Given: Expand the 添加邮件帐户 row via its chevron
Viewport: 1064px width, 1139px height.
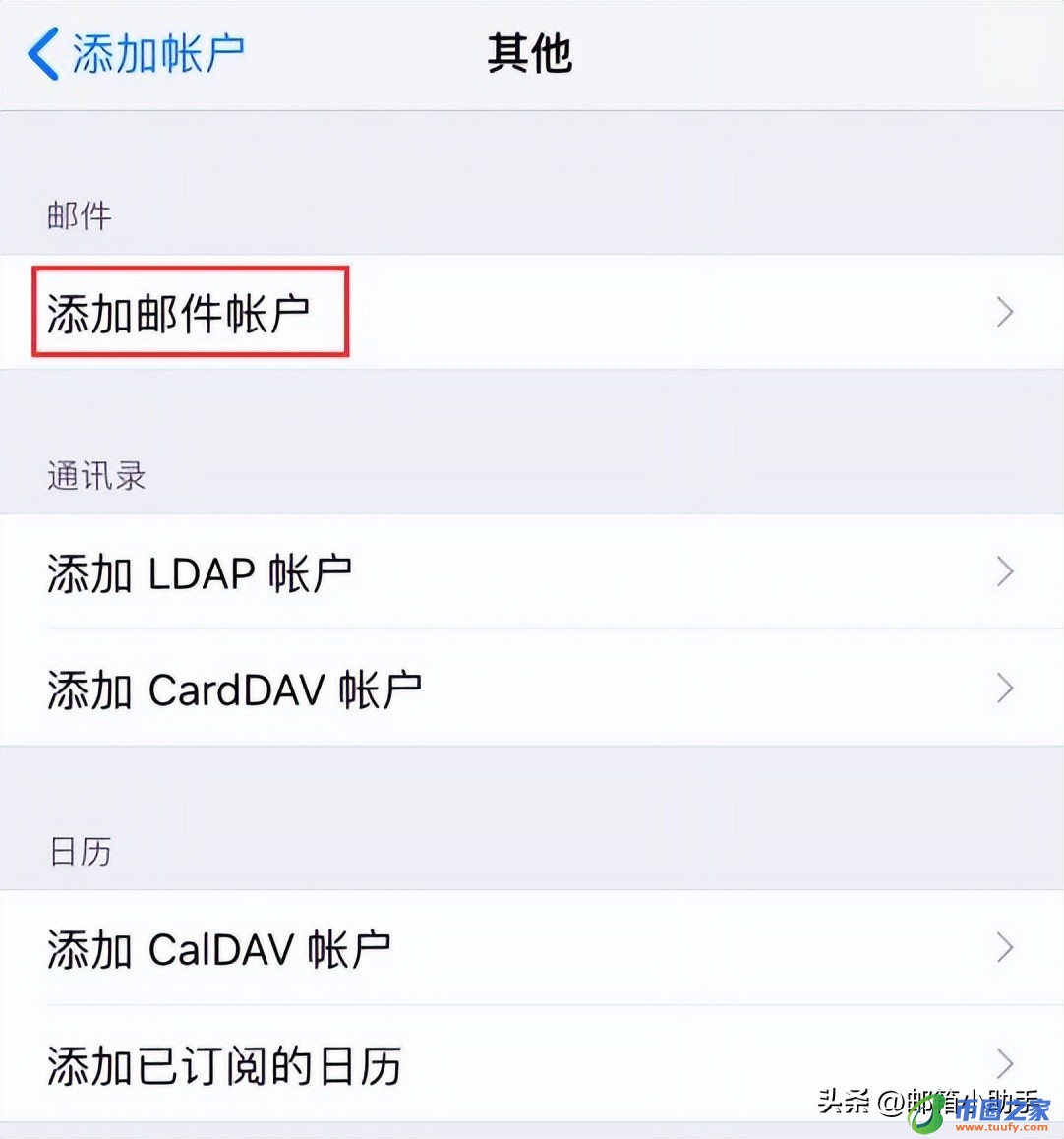Looking at the screenshot, I should pos(1005,312).
